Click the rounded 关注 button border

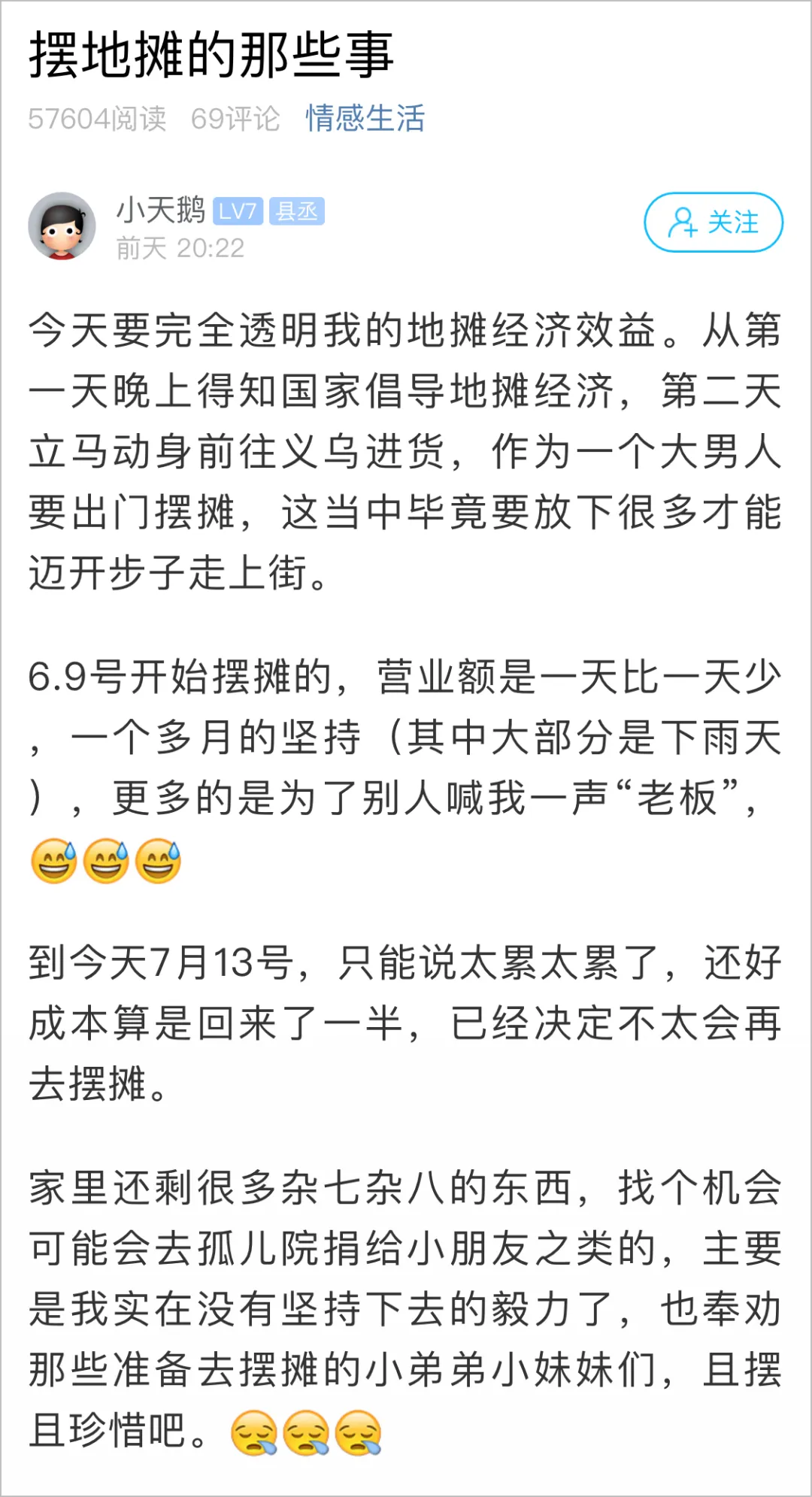[x=711, y=223]
